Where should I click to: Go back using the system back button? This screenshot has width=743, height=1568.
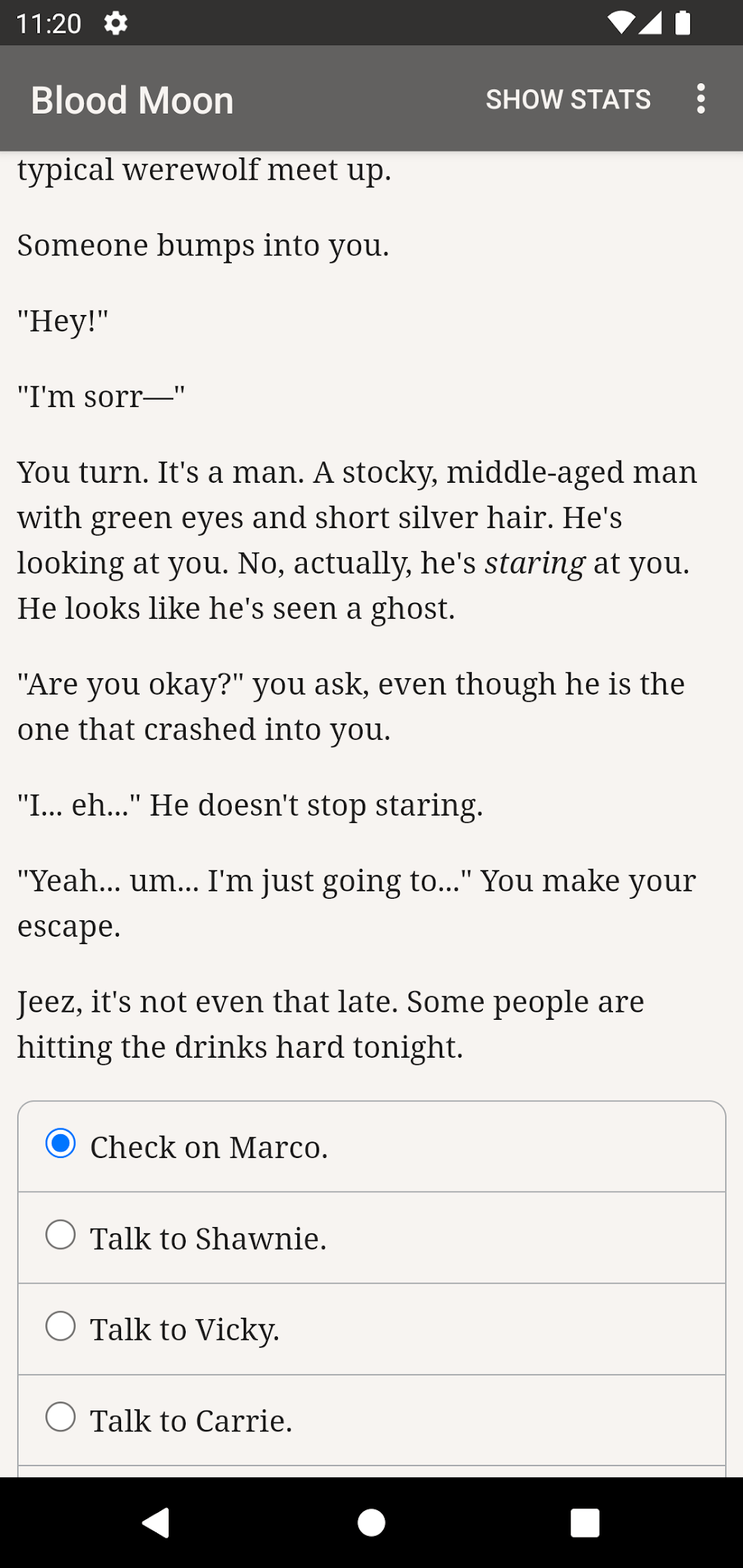(156, 1523)
